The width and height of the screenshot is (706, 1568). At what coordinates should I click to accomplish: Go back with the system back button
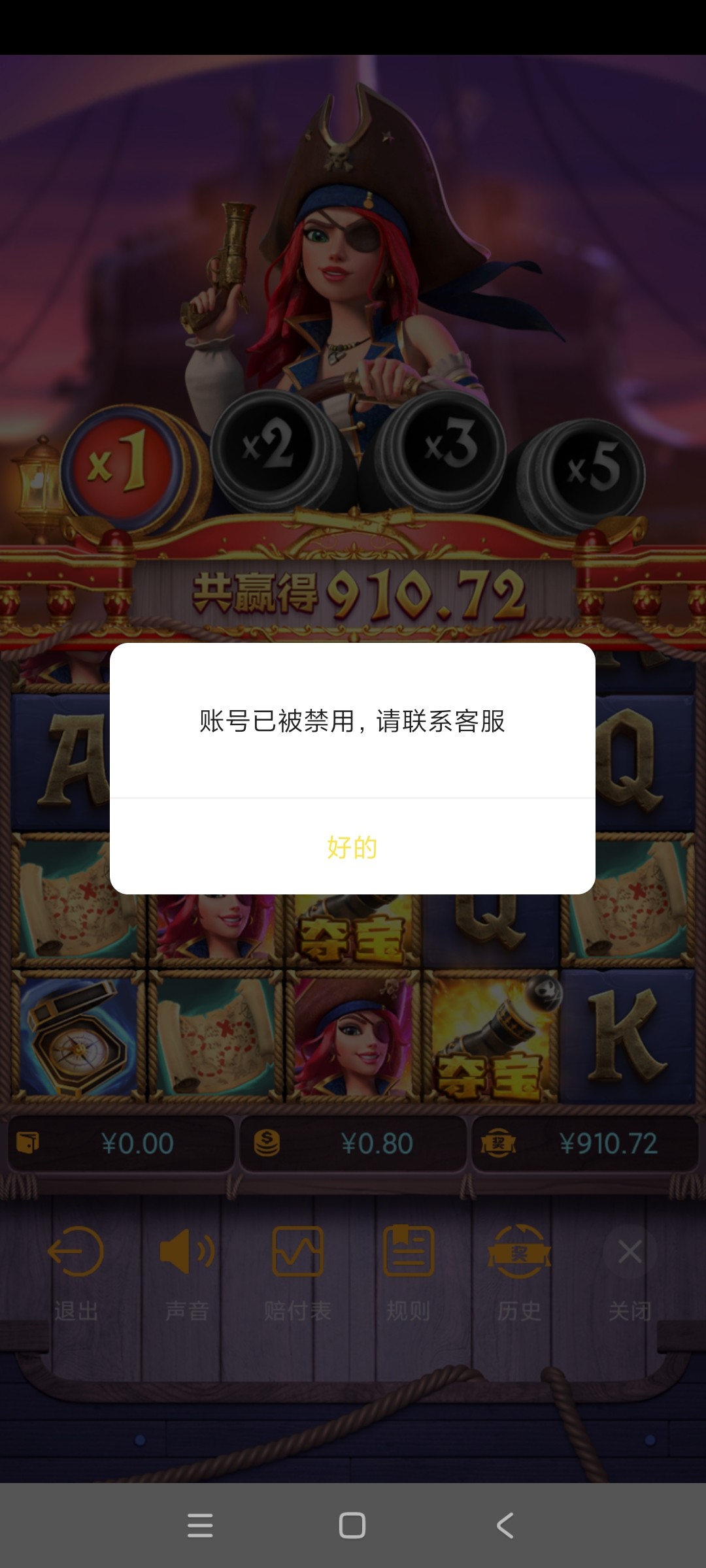point(505,1526)
